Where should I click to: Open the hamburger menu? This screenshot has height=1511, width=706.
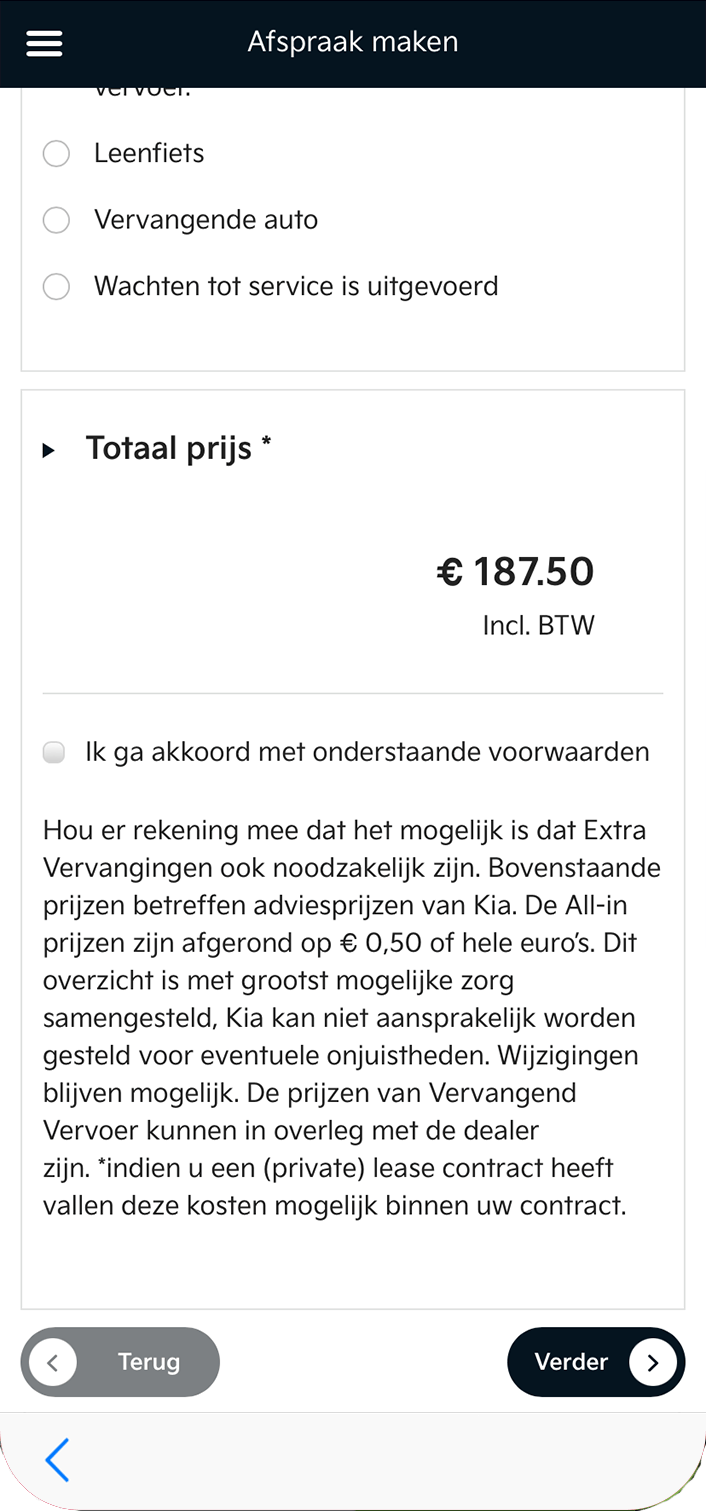click(44, 43)
